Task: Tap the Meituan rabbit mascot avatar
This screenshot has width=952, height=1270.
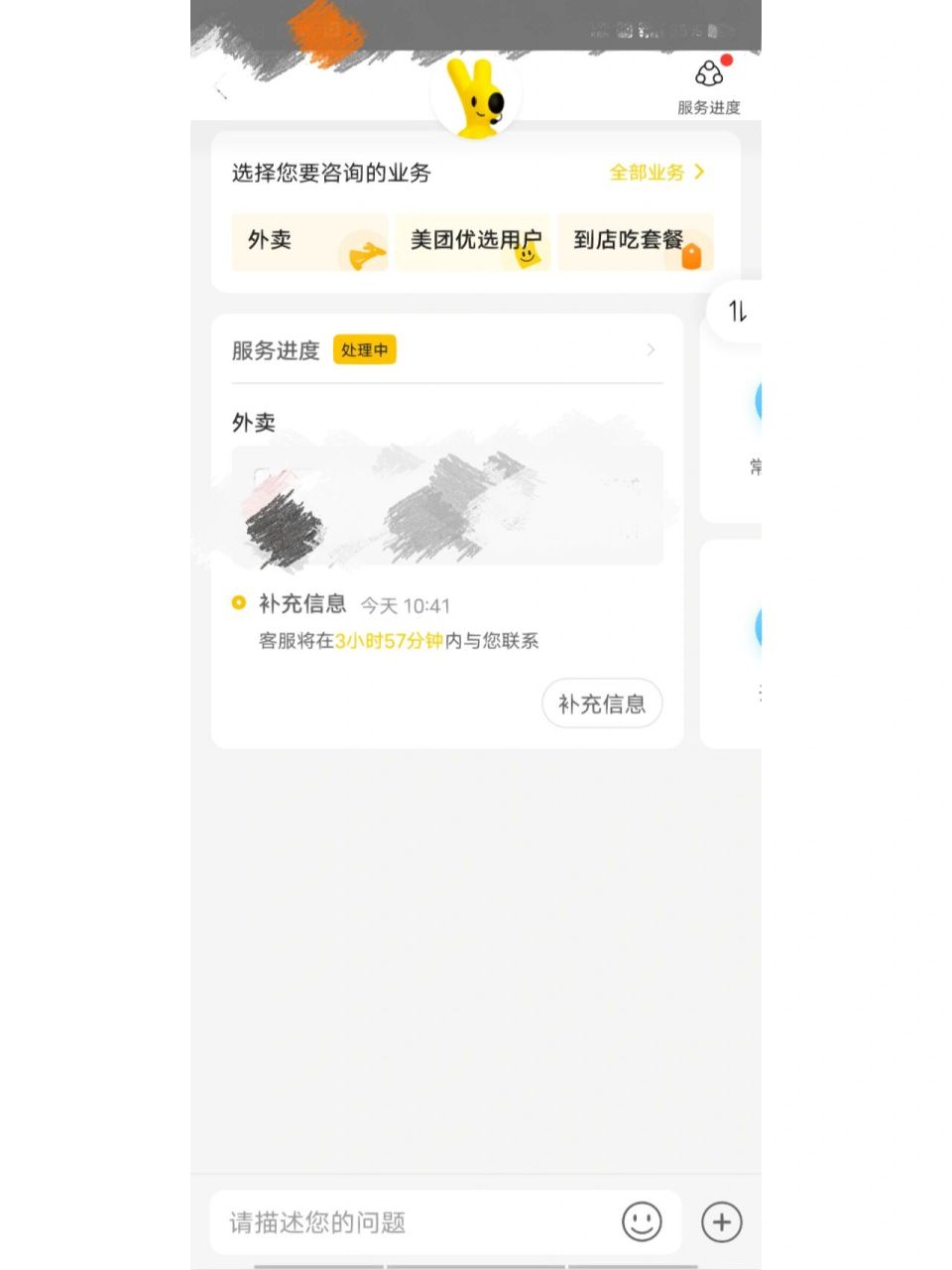Action: tap(476, 94)
